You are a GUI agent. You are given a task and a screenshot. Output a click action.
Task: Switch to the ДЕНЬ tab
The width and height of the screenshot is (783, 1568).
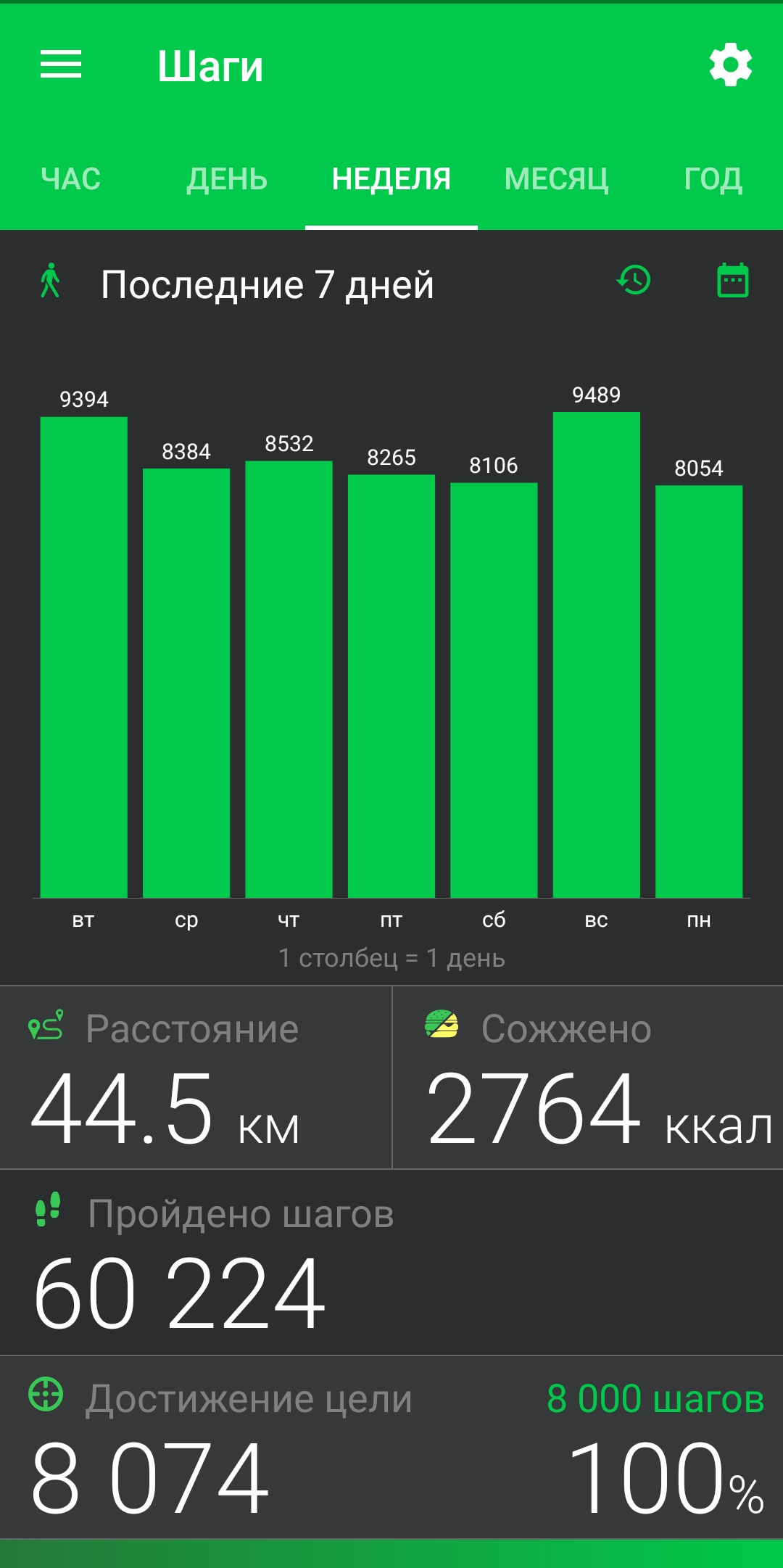point(227,179)
